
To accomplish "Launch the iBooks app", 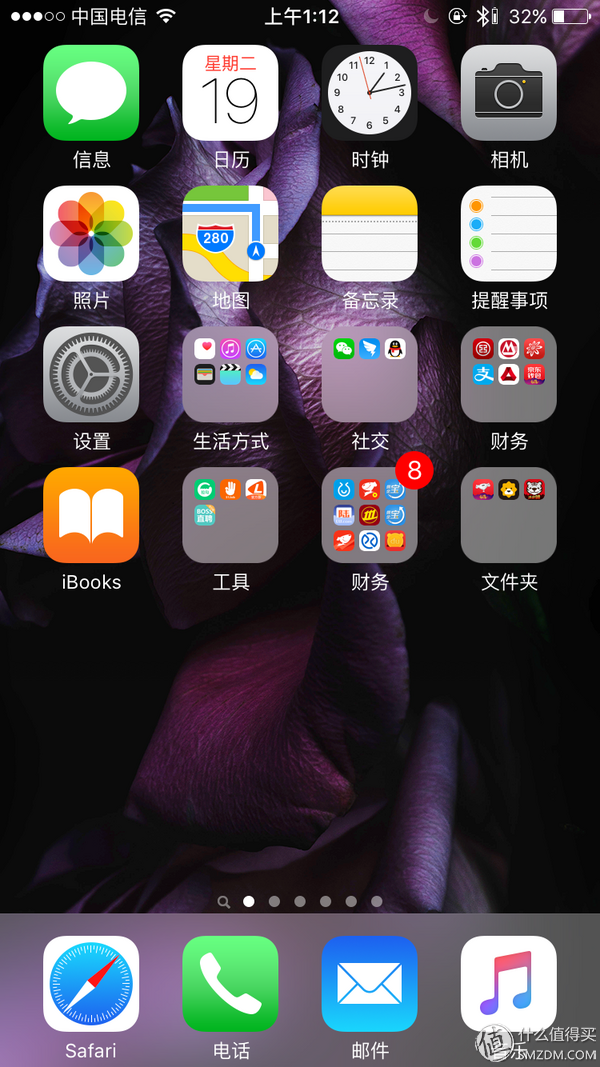I will pos(91,515).
